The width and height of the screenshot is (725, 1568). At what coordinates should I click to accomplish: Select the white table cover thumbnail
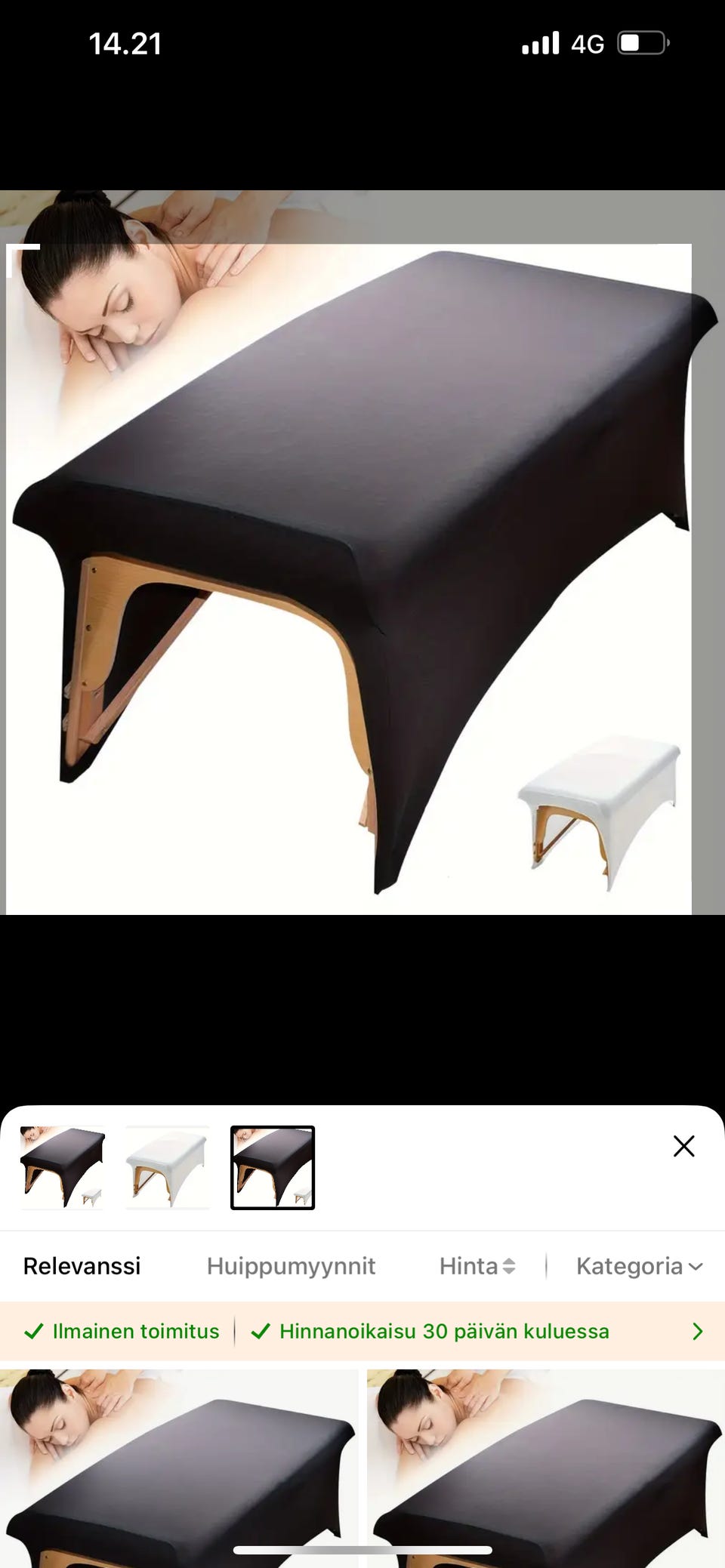point(168,1167)
